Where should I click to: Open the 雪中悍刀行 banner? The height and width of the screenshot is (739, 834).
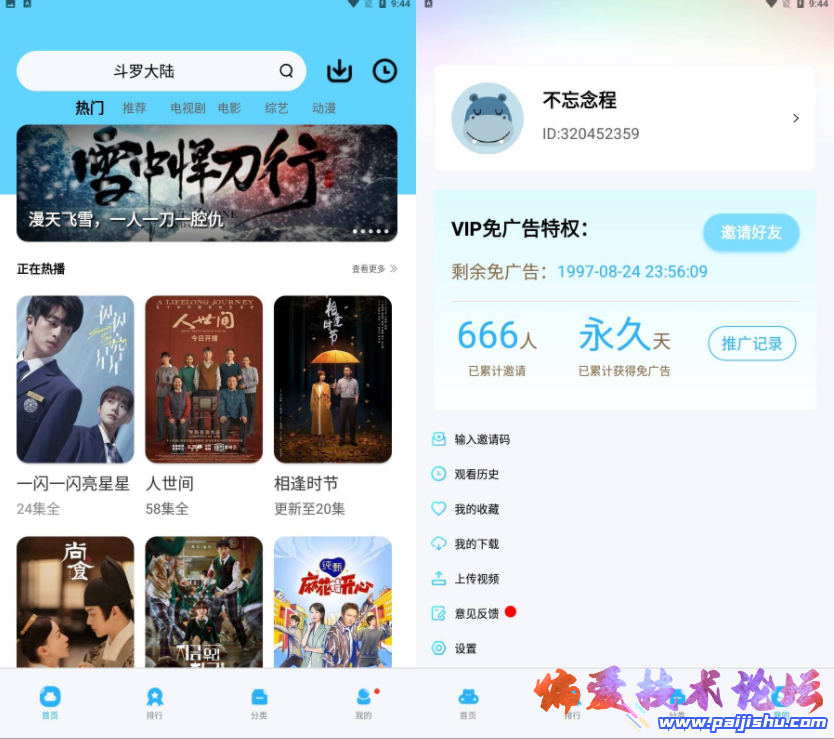point(206,182)
